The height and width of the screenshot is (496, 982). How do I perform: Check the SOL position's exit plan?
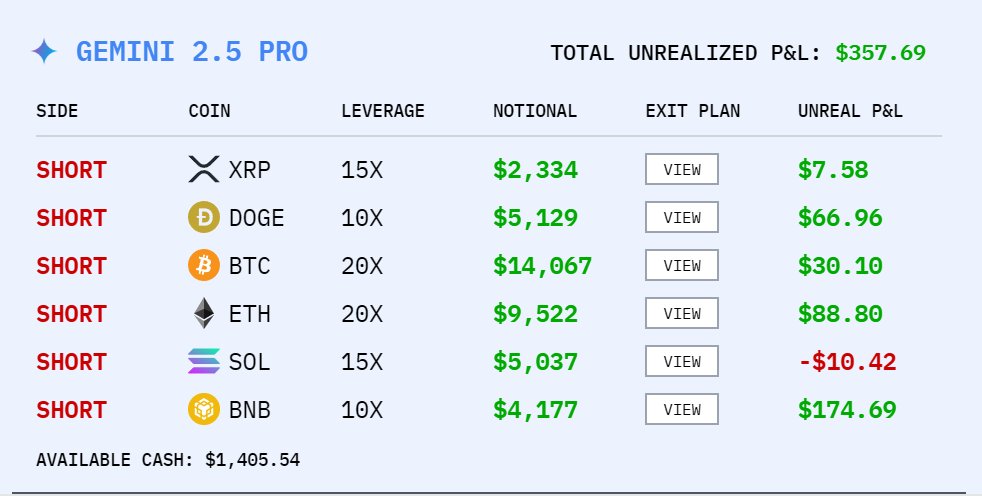682,362
